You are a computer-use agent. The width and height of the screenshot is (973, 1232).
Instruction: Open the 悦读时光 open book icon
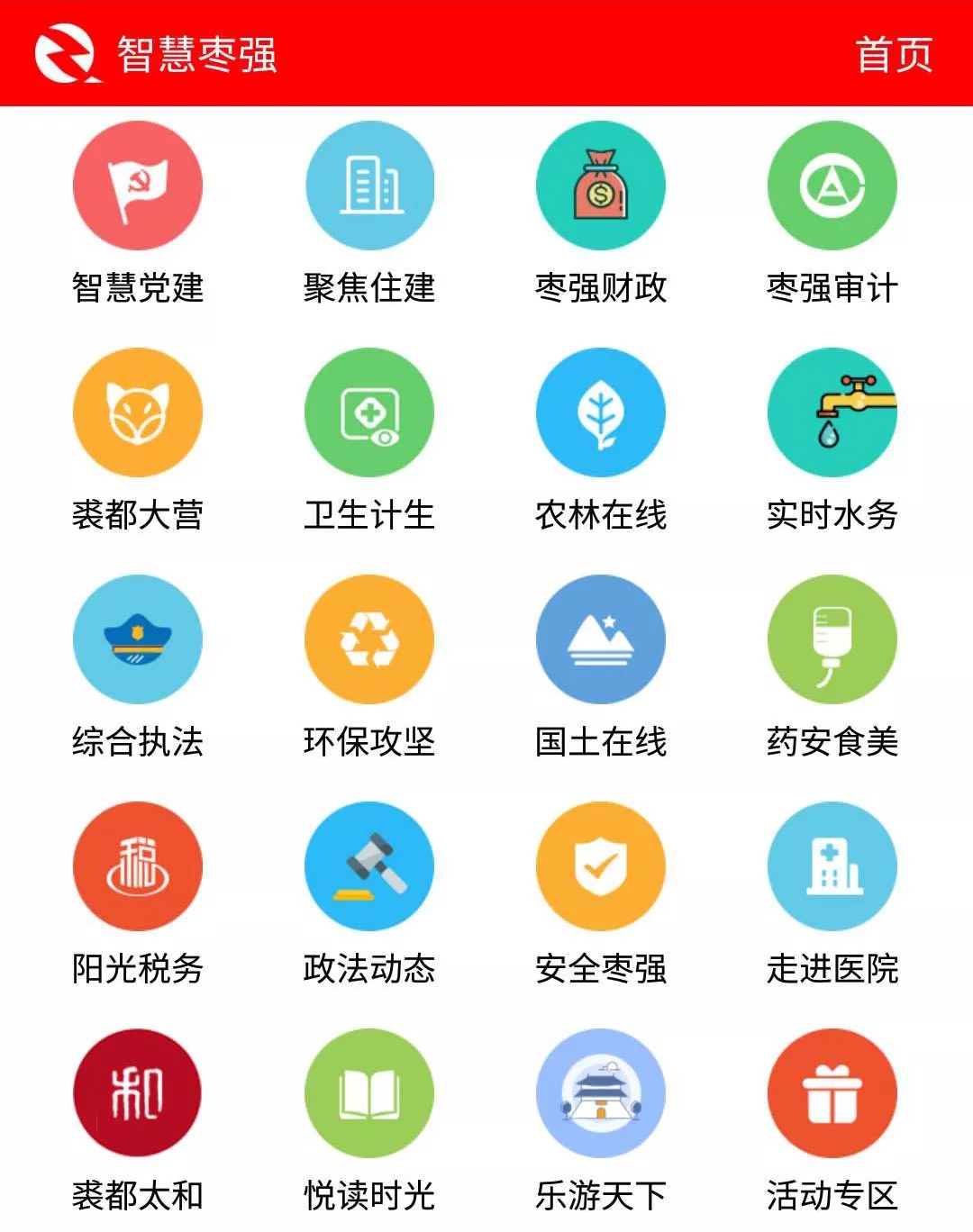point(368,1092)
